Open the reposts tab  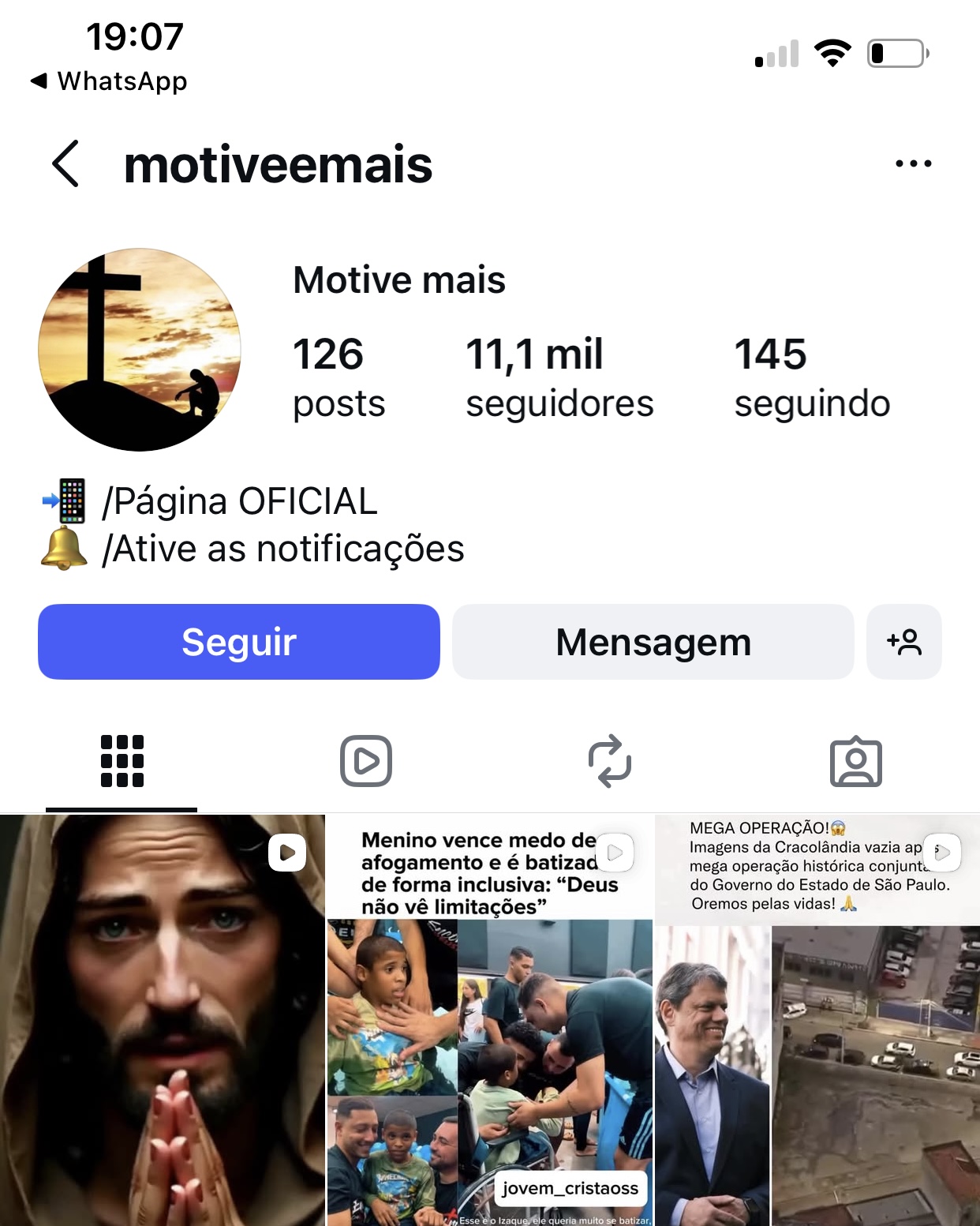pyautogui.click(x=610, y=761)
